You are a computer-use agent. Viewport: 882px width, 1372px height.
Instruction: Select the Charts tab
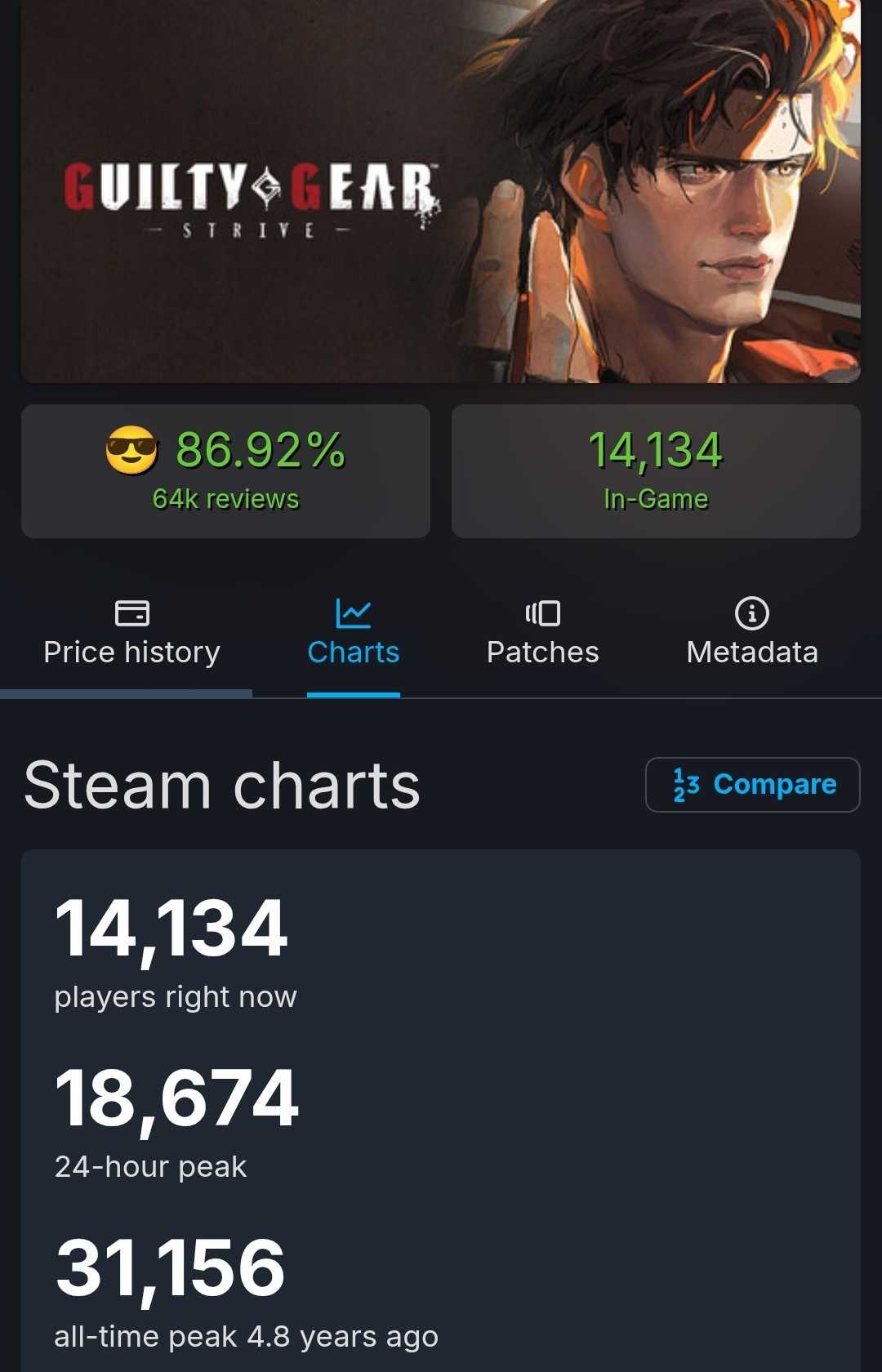click(353, 635)
